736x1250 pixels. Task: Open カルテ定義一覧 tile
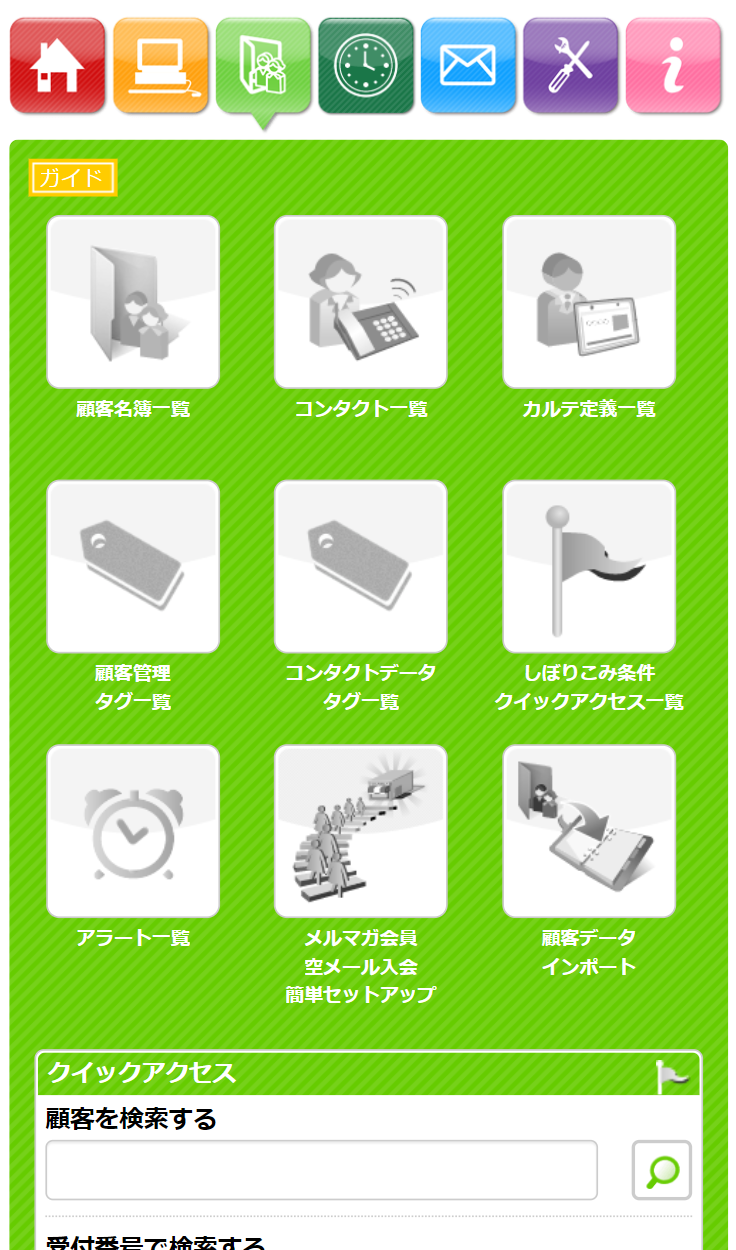(589, 302)
